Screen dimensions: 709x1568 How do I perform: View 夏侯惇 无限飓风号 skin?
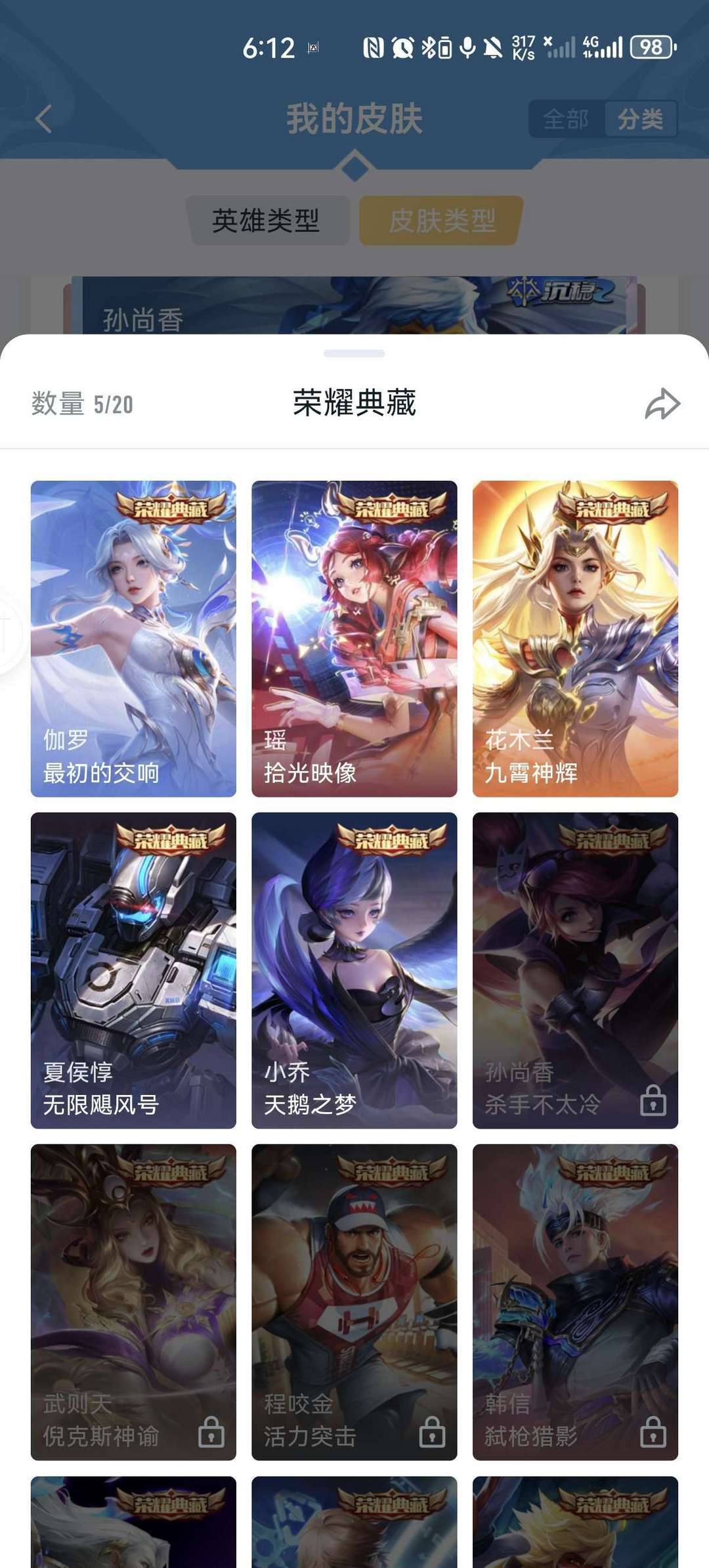pyautogui.click(x=133, y=970)
